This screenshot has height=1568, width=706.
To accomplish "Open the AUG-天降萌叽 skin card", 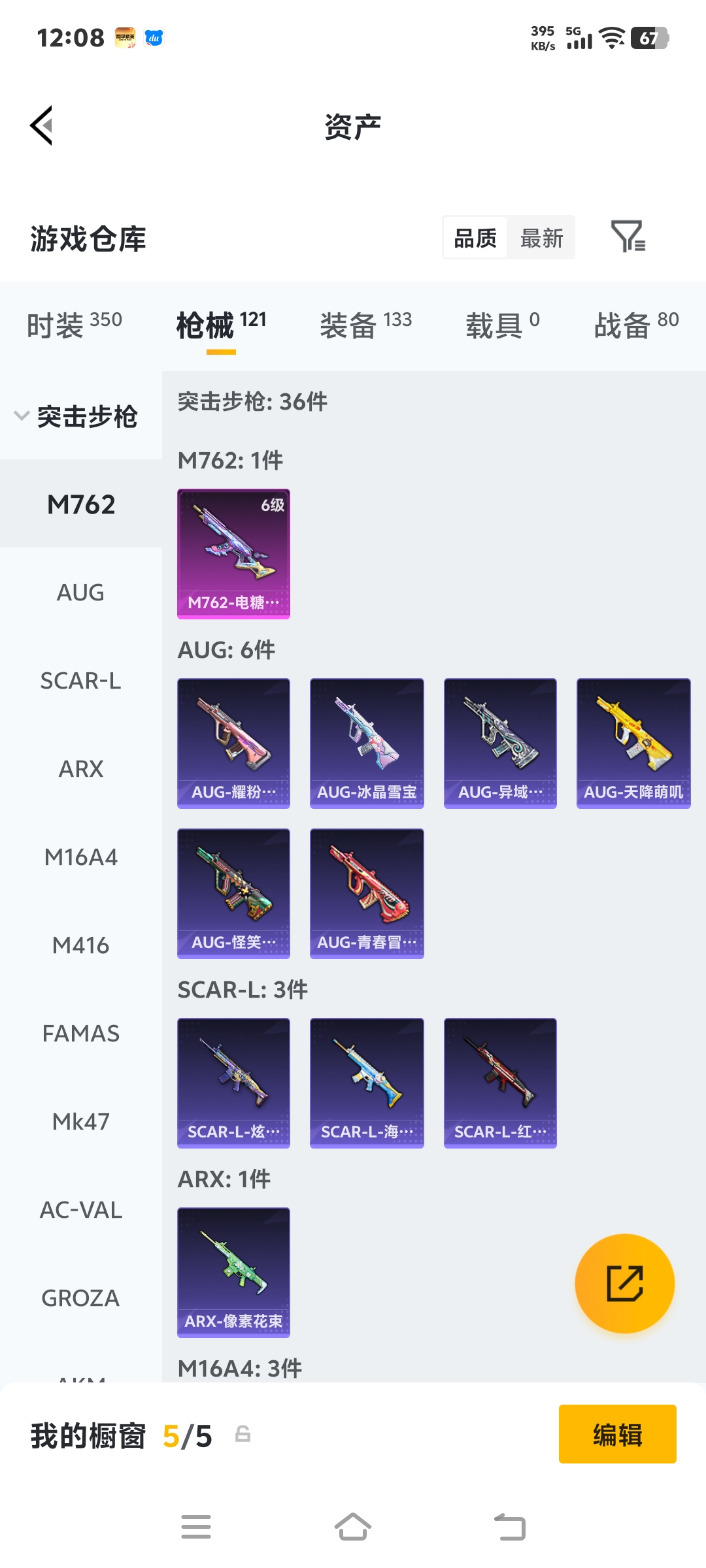I will pos(633,743).
